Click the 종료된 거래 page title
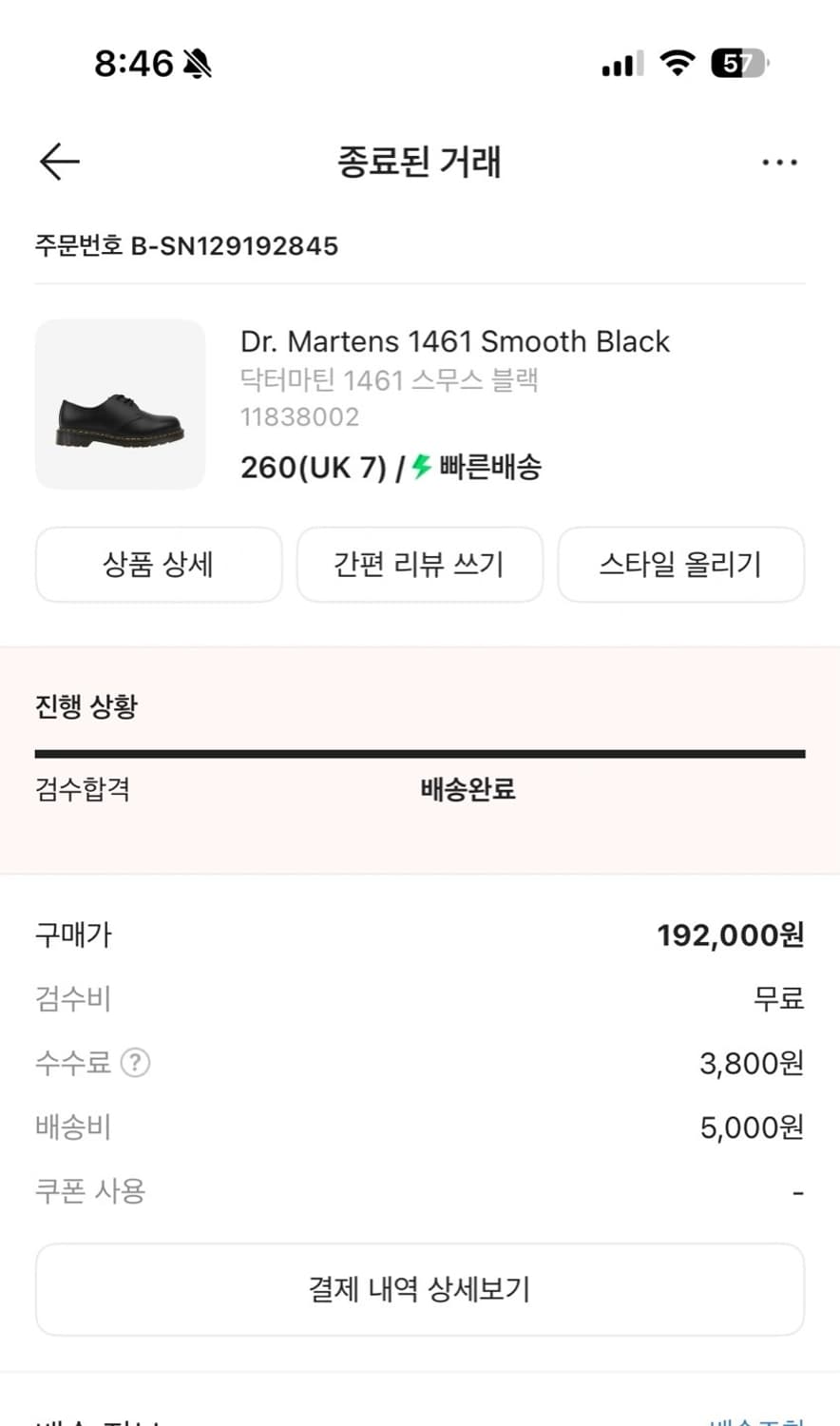The width and height of the screenshot is (840, 1426). [x=420, y=162]
